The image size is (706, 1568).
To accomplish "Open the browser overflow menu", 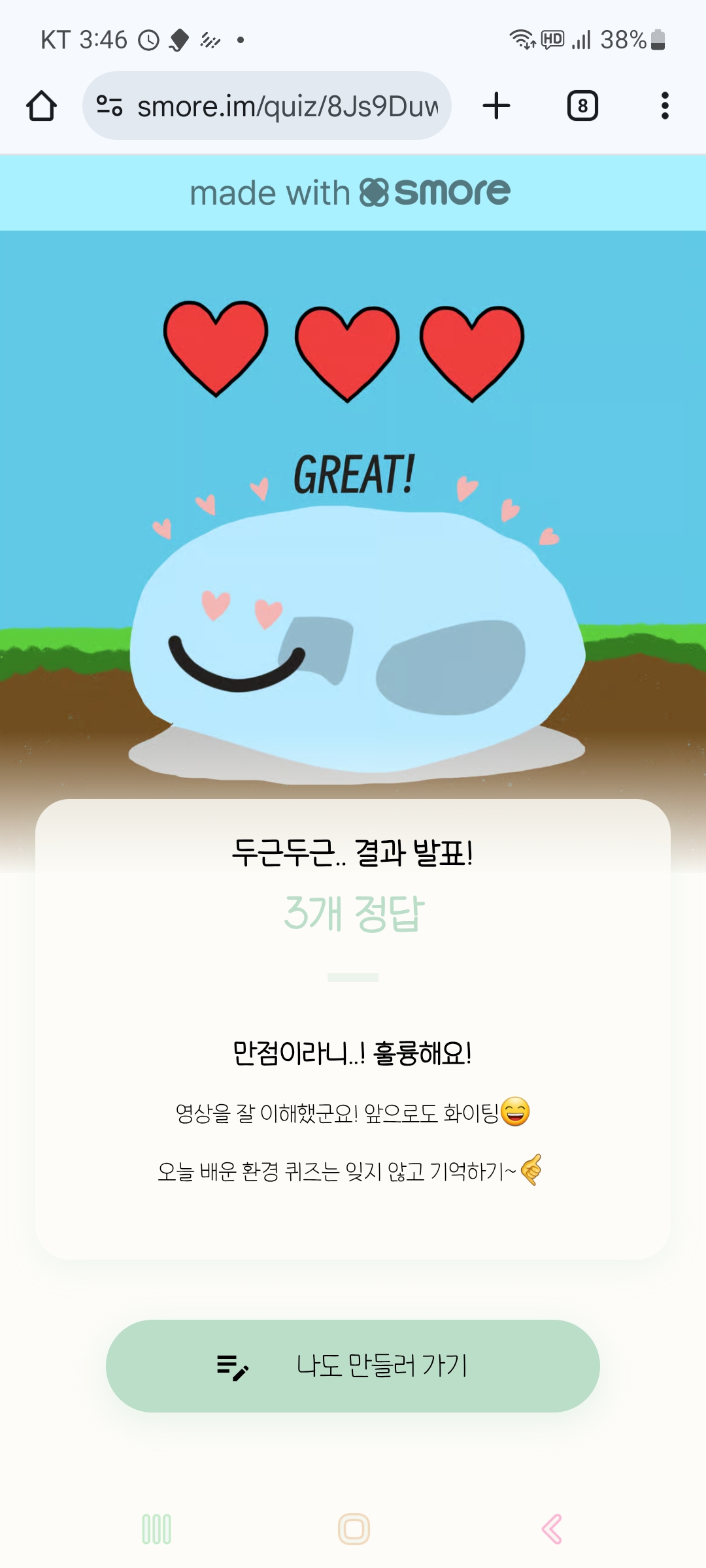I will 664,106.
